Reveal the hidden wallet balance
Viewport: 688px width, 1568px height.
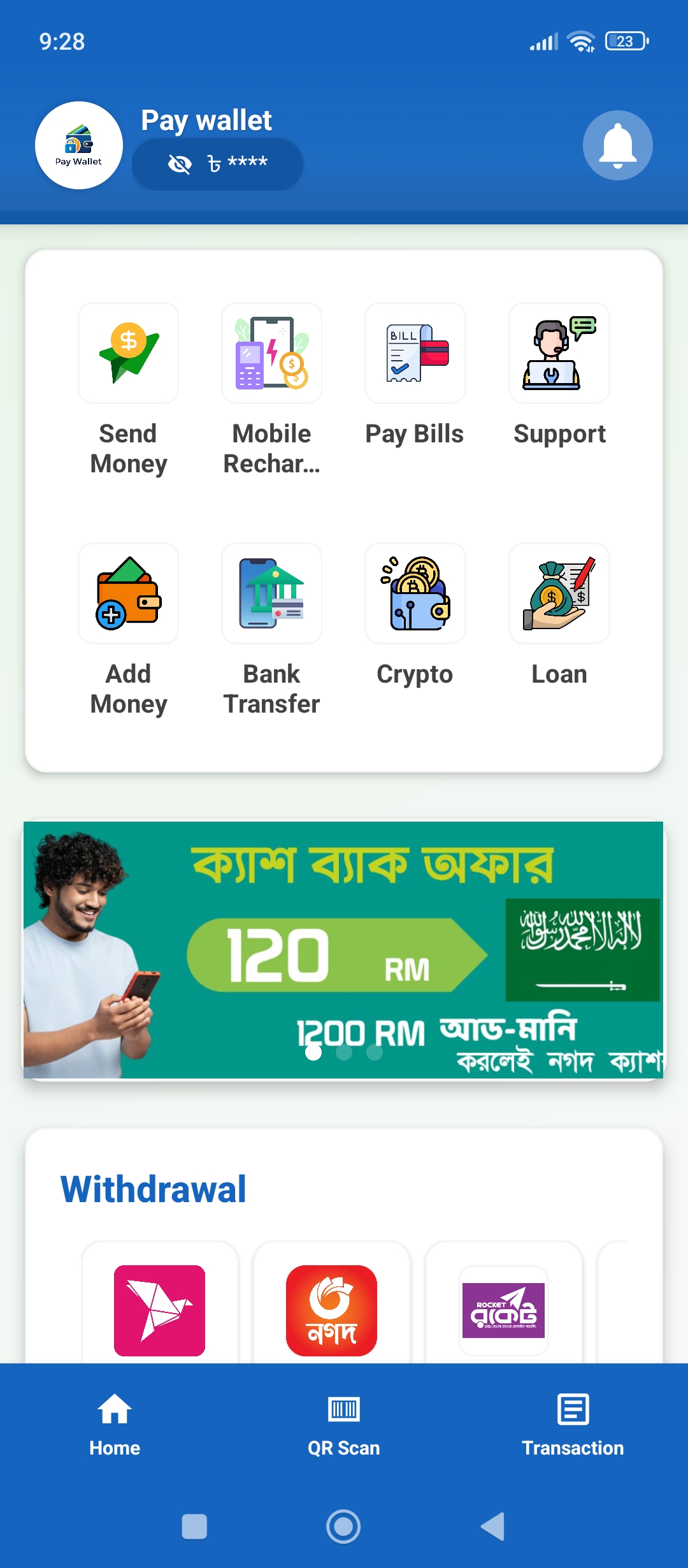click(180, 164)
